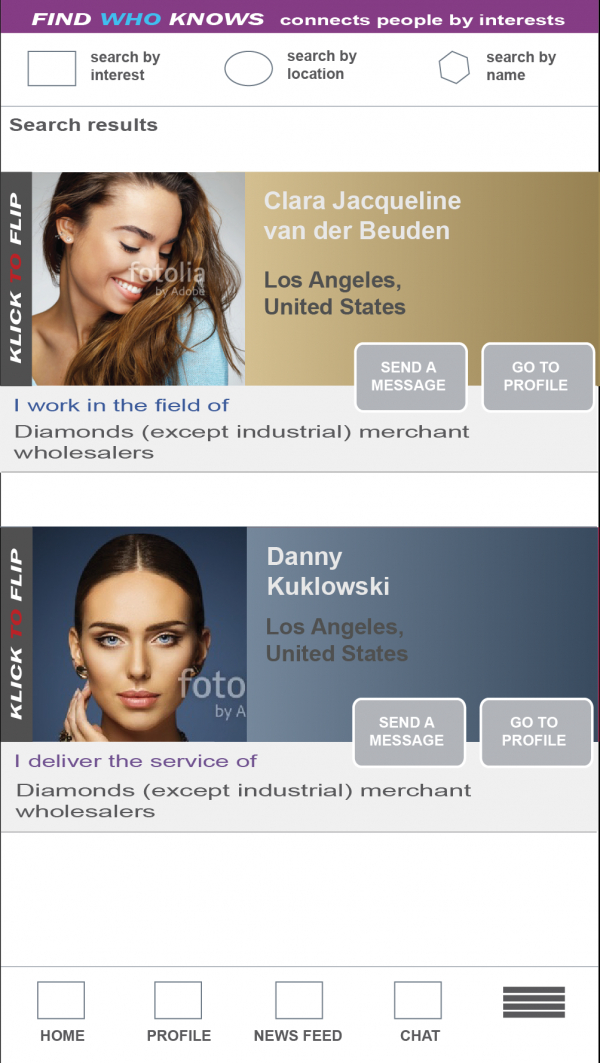Open the News Feed tab
This screenshot has width=600, height=1063.
(x=298, y=1011)
